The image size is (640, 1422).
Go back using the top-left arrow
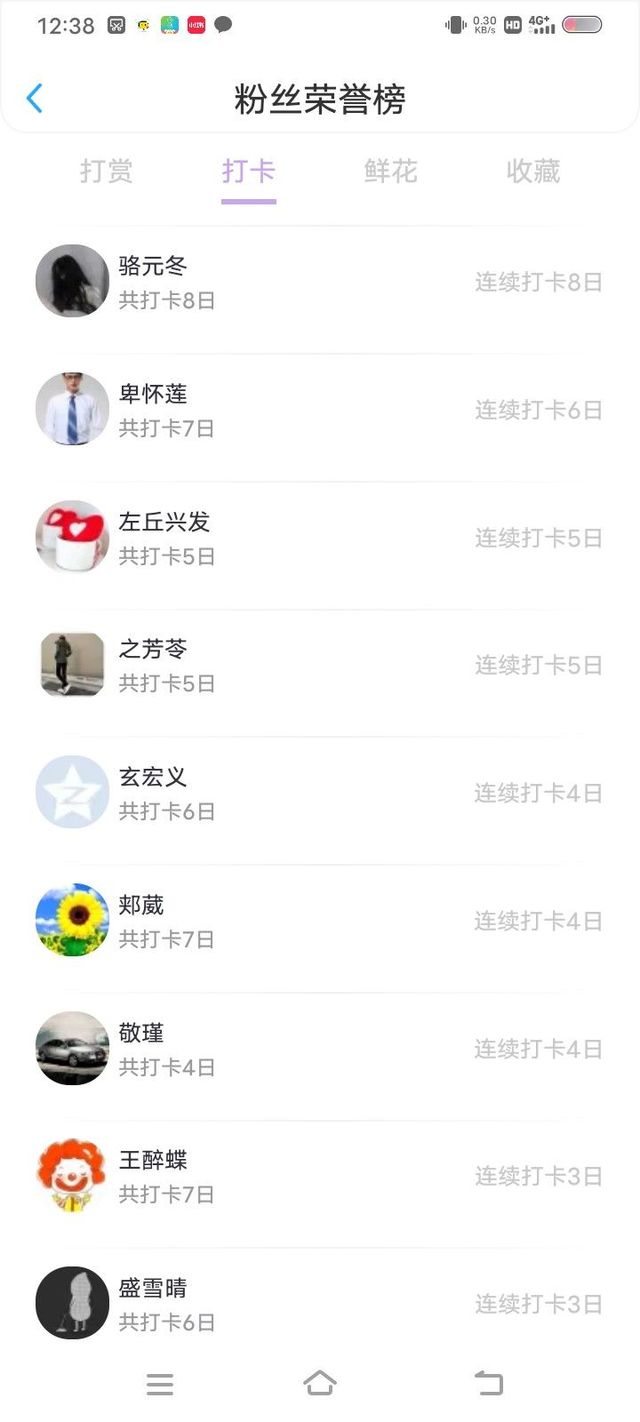pos(35,99)
